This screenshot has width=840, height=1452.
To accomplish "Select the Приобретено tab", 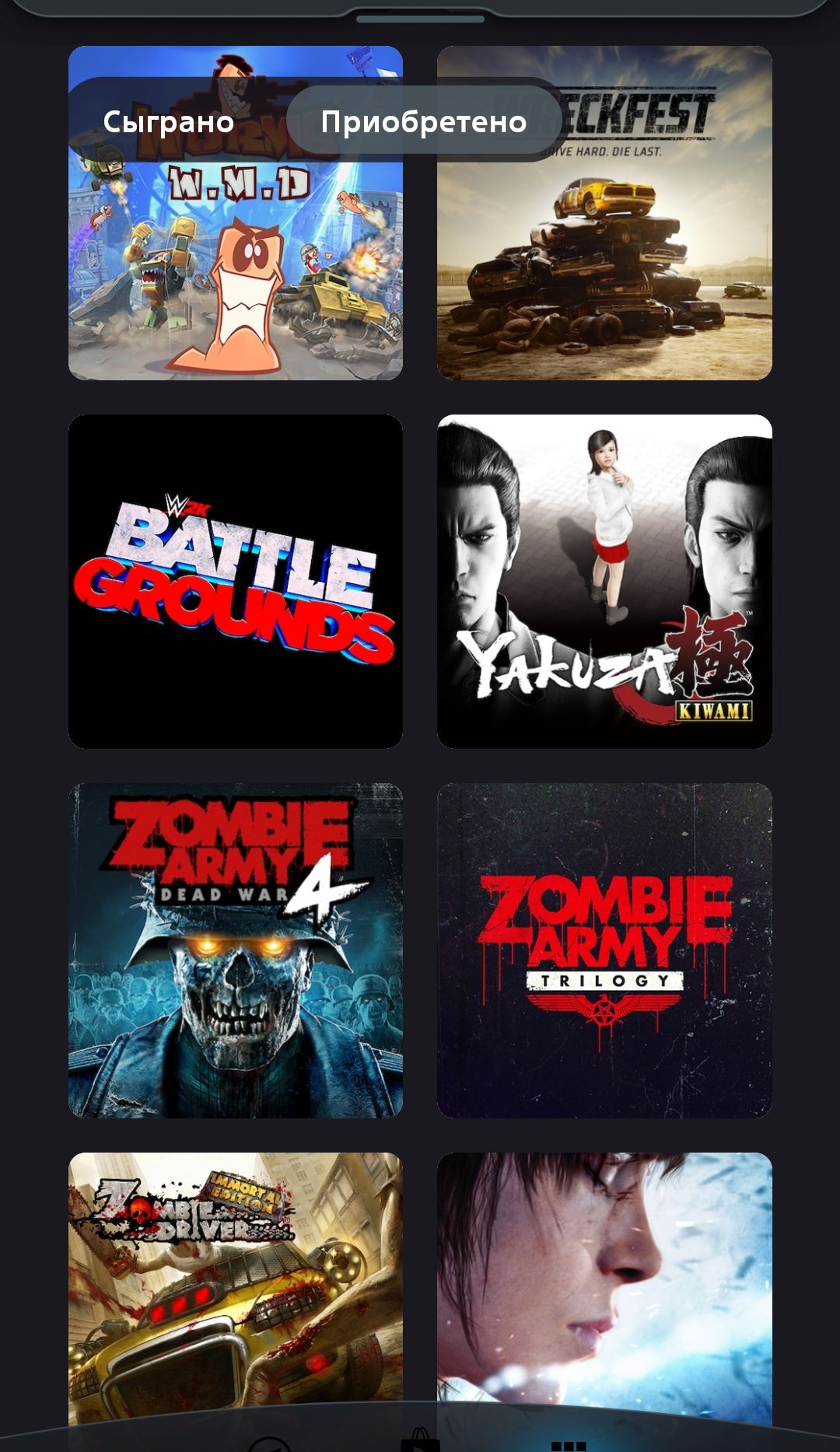I will tap(424, 121).
